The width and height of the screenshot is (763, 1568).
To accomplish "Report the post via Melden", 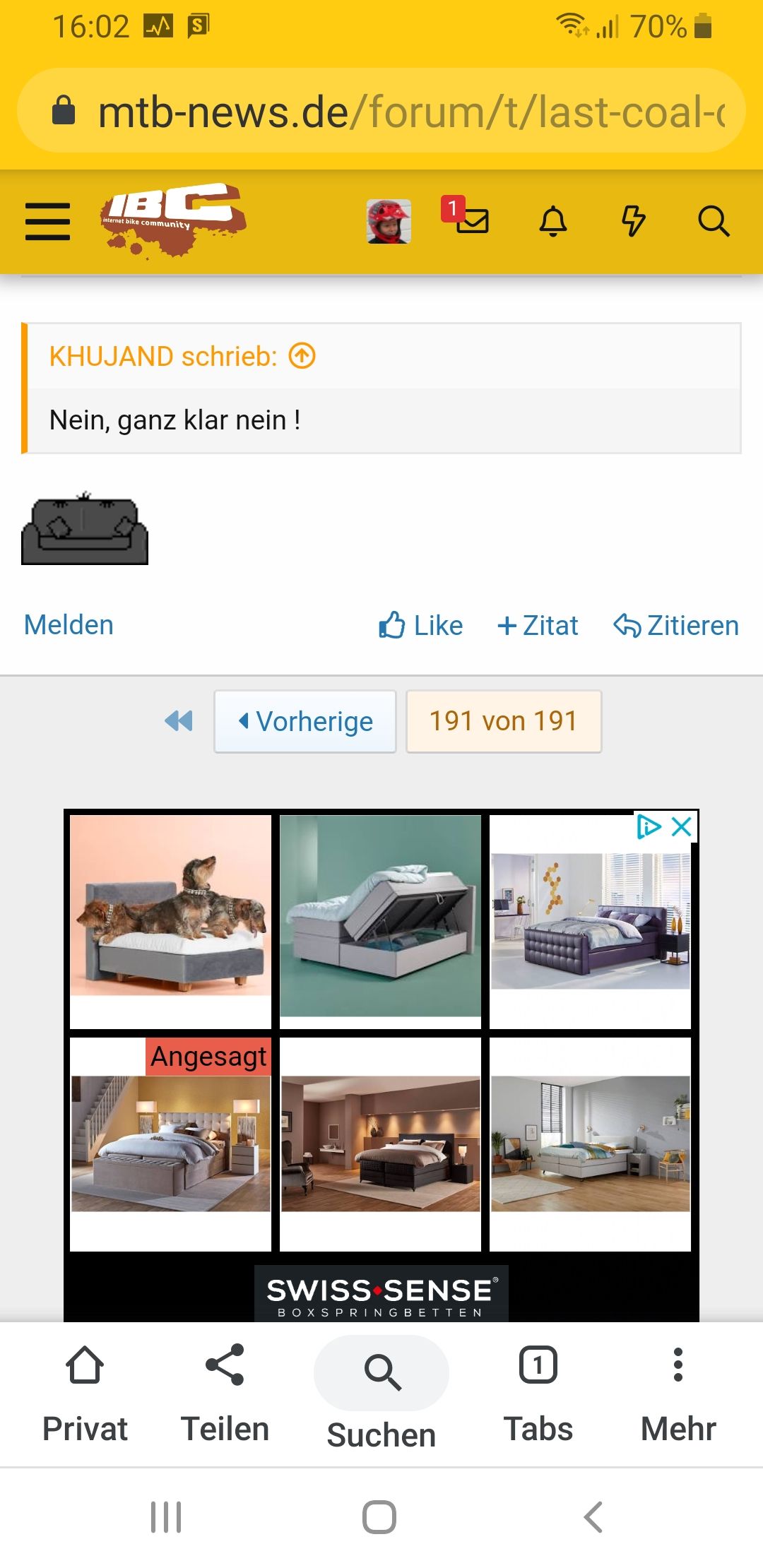I will (69, 625).
